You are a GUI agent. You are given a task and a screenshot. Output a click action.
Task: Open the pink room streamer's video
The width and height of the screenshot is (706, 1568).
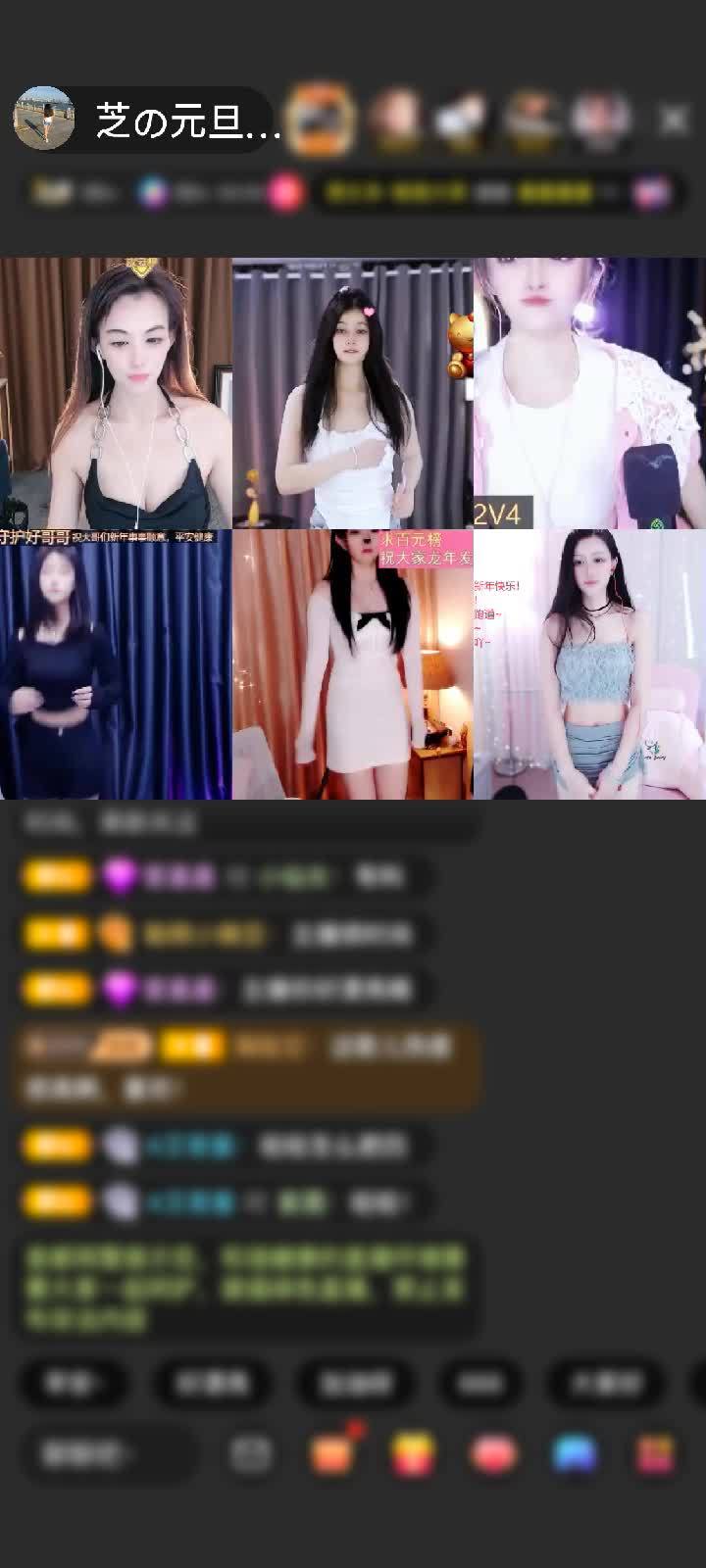click(588, 664)
